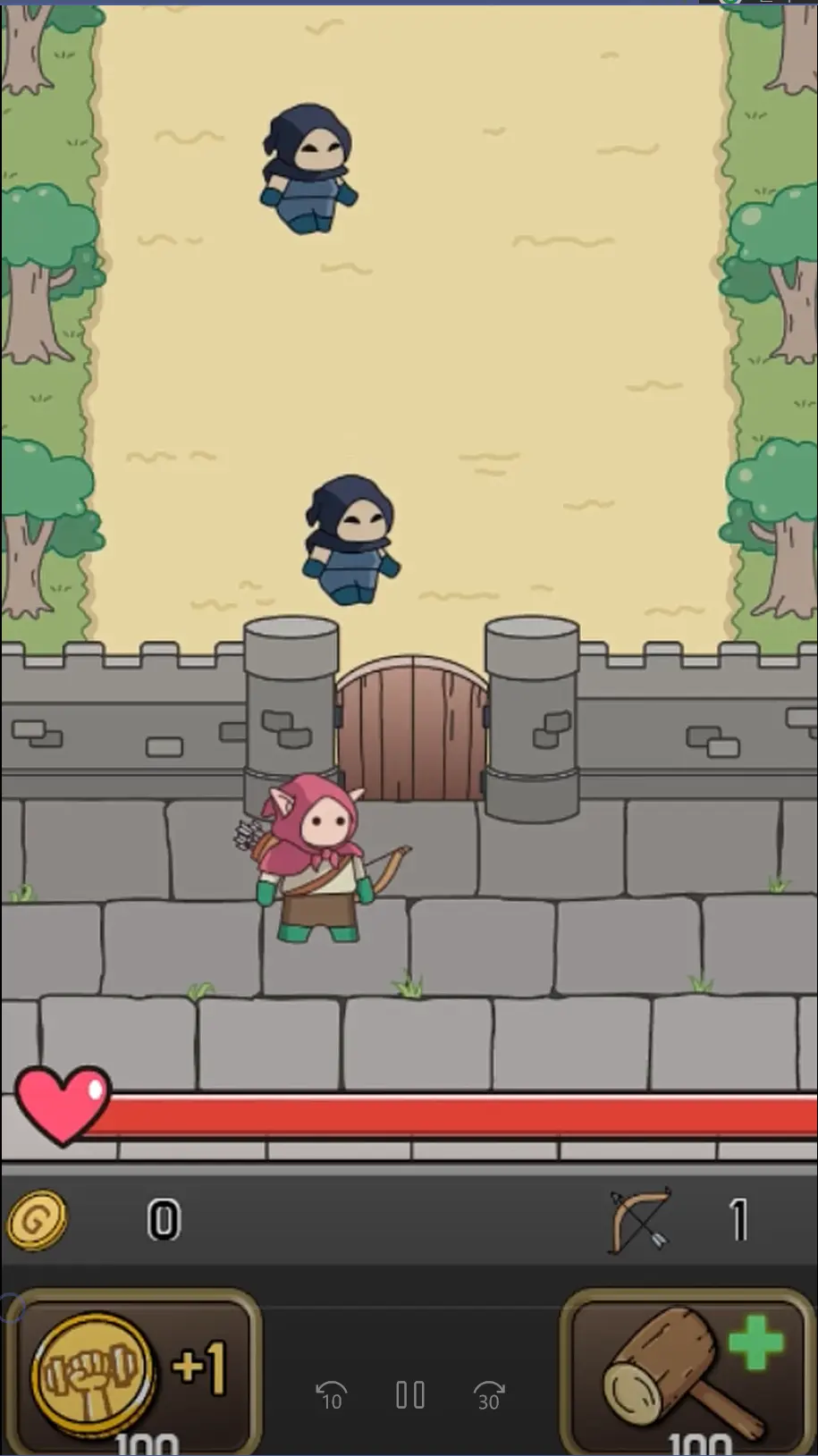Rewind 10 seconds
This screenshot has height=1456, width=818.
click(x=331, y=1396)
